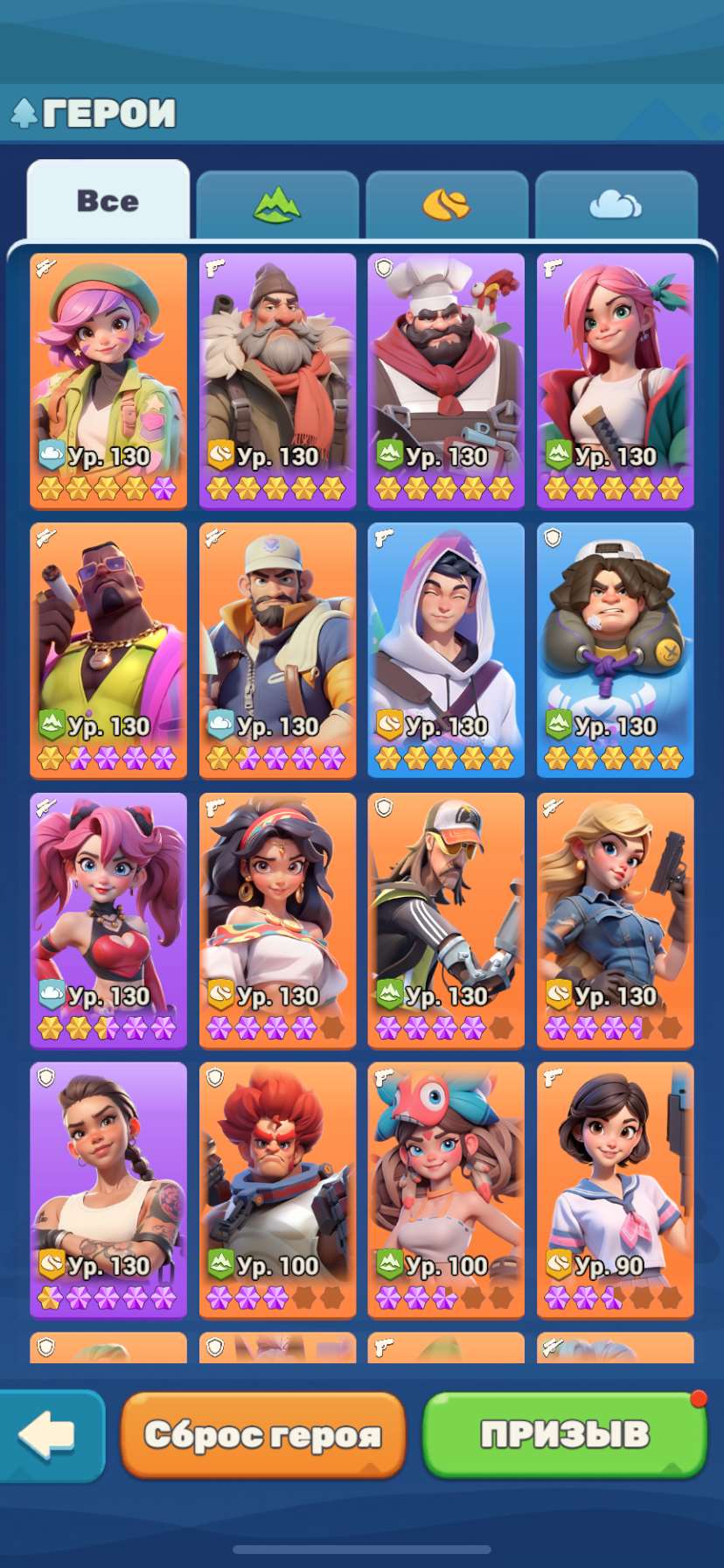724x1568 pixels.
Task: Open the hero with the travel neck pillow
Action: (616, 637)
